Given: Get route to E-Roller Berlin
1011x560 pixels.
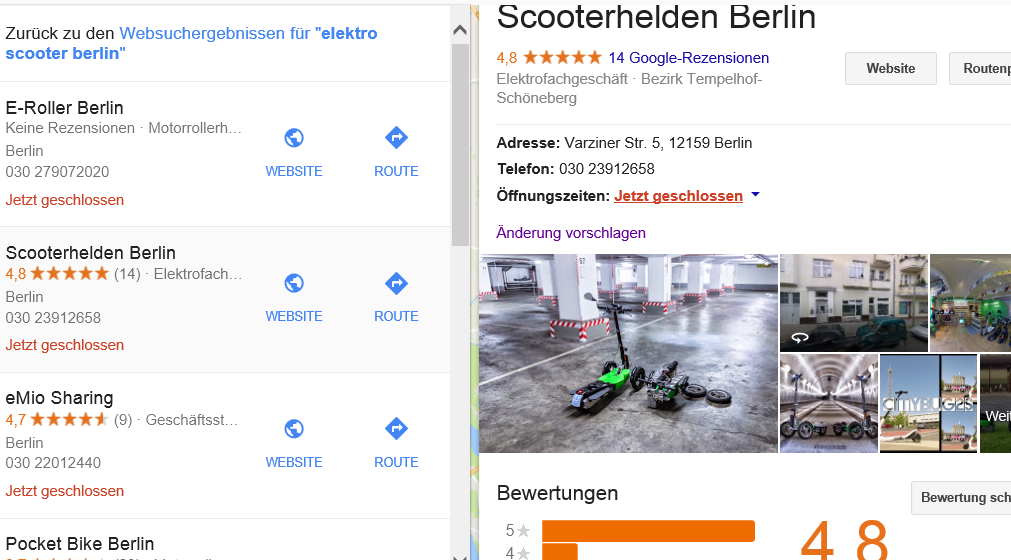Looking at the screenshot, I should (x=396, y=151).
